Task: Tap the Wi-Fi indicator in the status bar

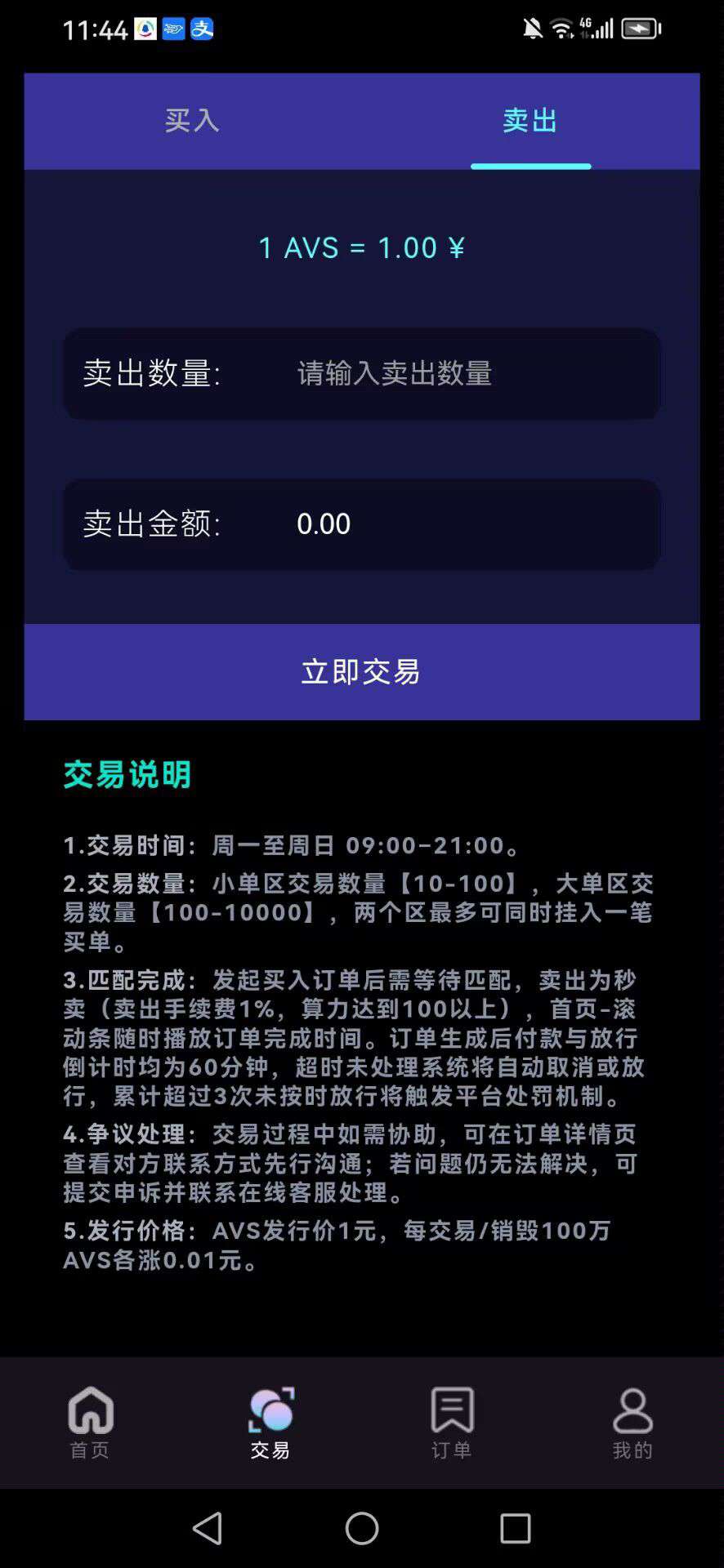Action: tap(564, 27)
